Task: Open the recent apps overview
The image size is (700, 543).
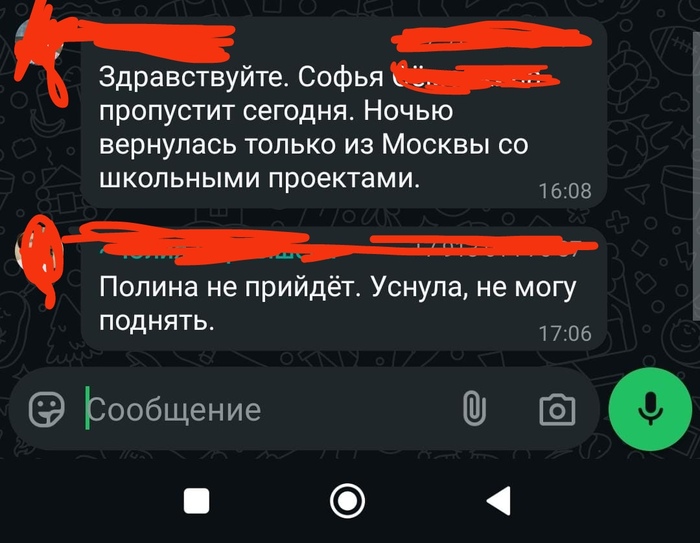Action: click(x=197, y=500)
